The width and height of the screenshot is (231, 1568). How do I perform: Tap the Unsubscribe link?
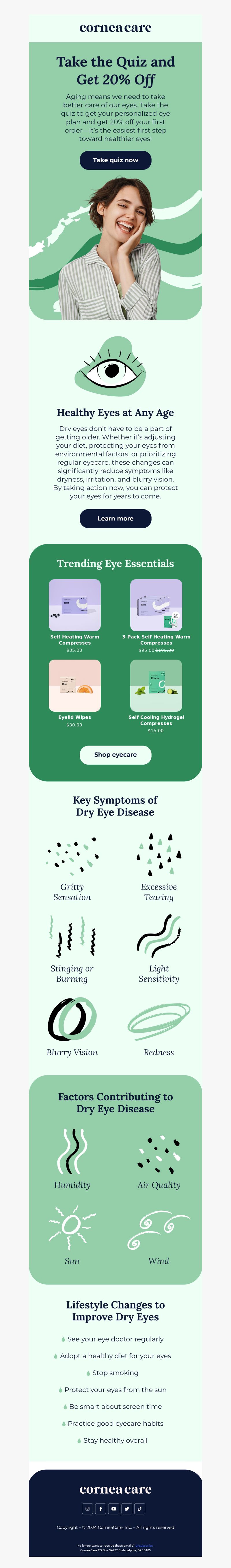tap(145, 1545)
